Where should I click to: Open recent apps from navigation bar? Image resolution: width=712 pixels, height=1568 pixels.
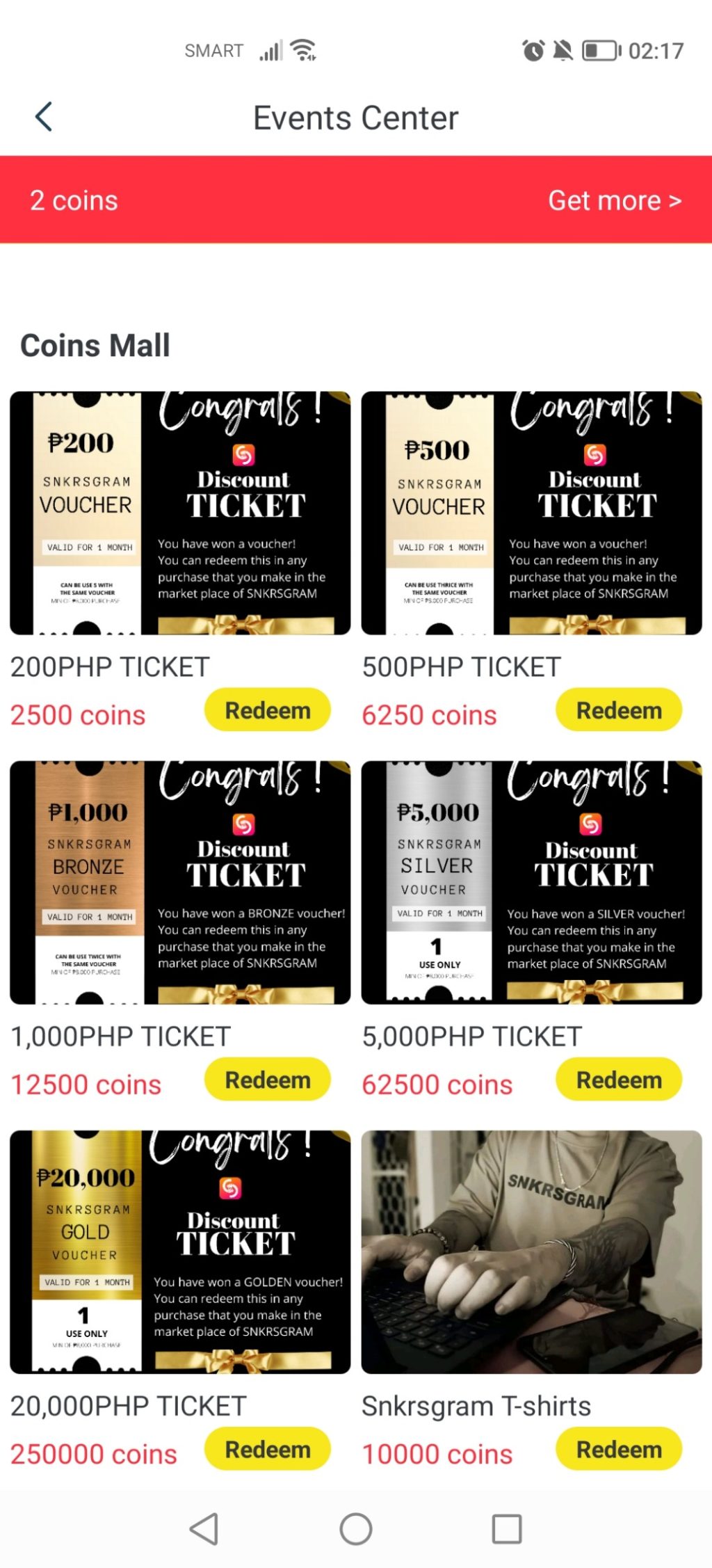[x=506, y=1529]
